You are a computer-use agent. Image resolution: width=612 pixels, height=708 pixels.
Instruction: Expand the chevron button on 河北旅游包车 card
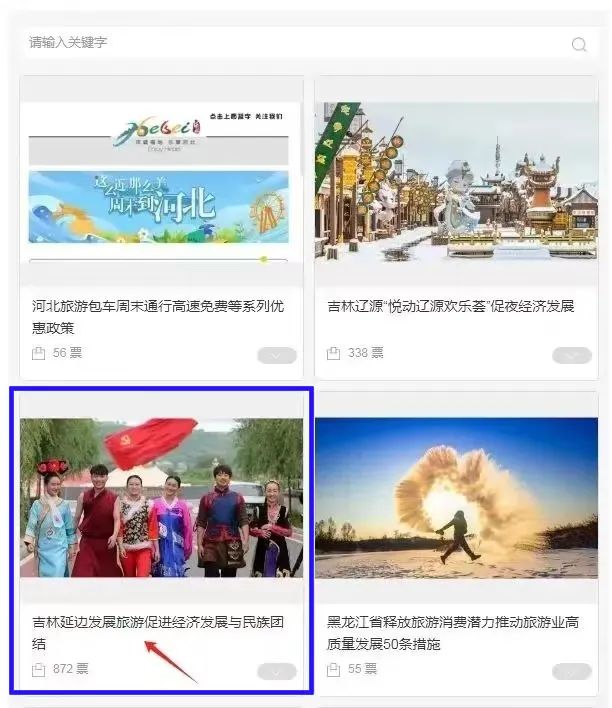tap(277, 355)
